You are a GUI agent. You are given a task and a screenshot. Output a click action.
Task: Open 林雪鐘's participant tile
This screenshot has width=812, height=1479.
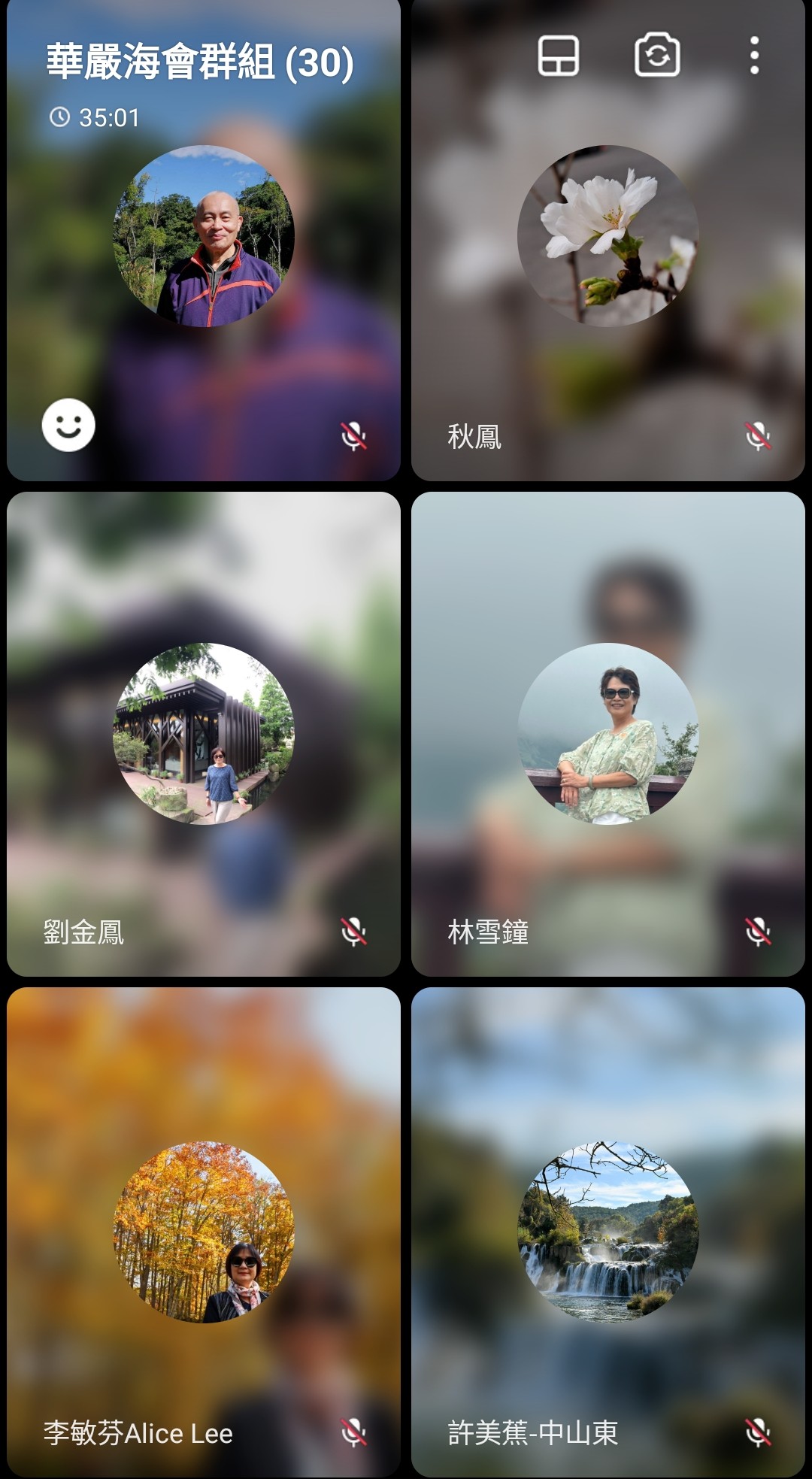click(x=607, y=734)
